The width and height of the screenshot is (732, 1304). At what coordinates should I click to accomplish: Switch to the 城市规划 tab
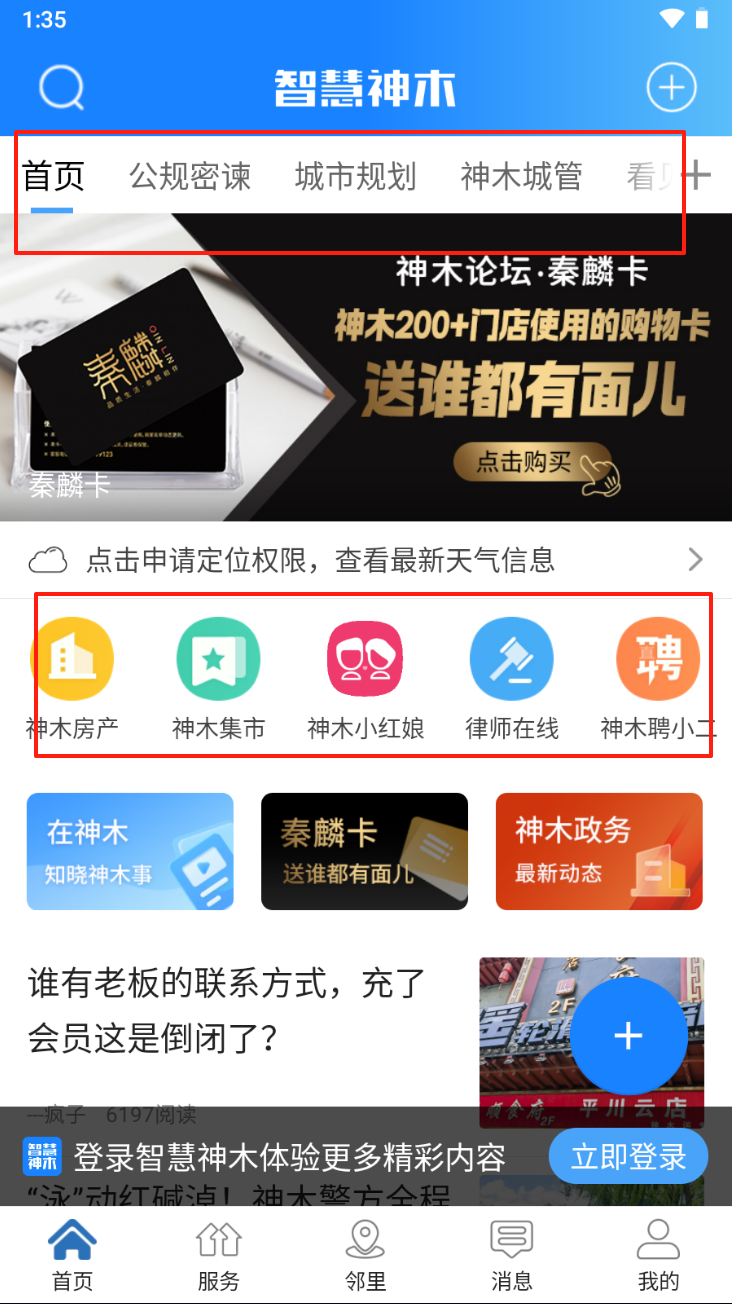[355, 177]
